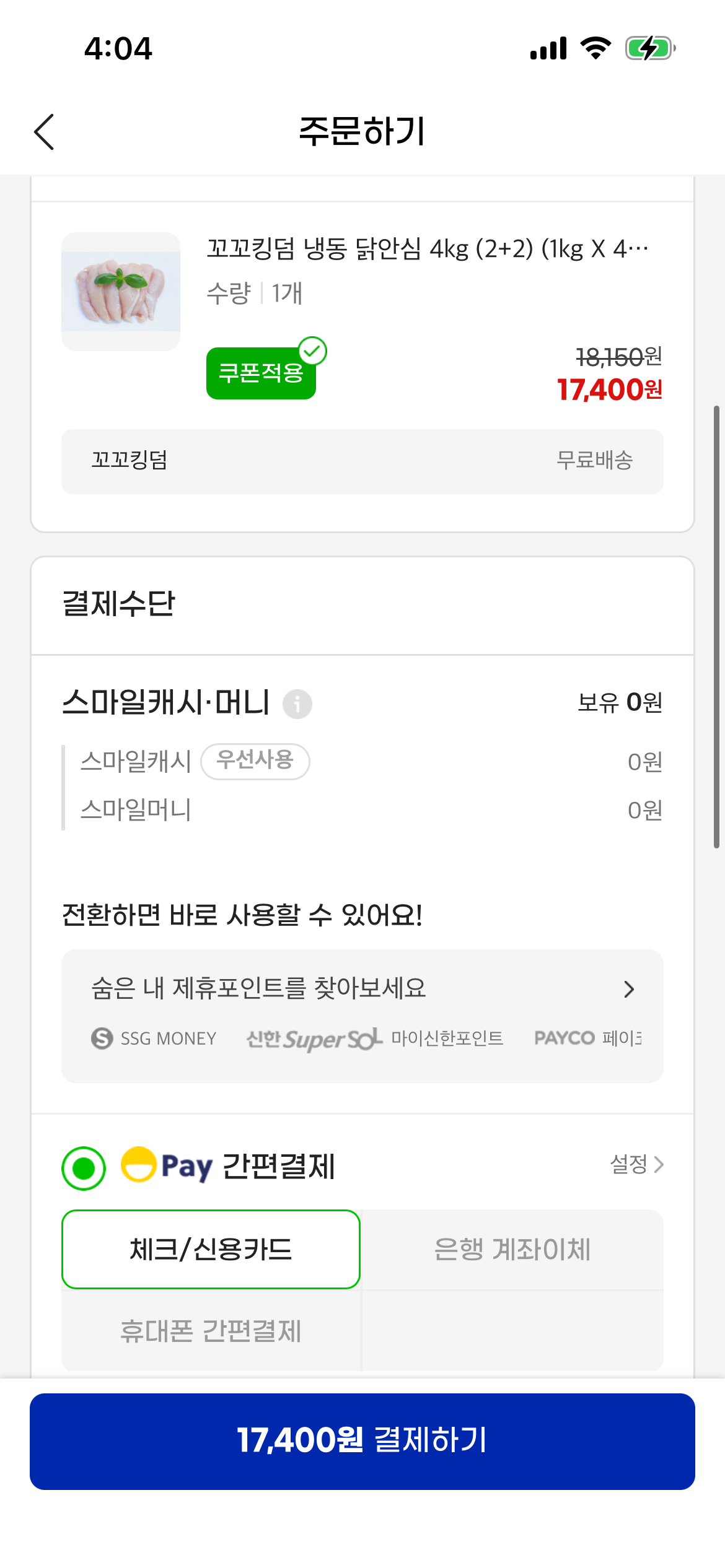Choose 체크/신용카드 payment option
Screen dimensions: 725x1568
point(211,1249)
